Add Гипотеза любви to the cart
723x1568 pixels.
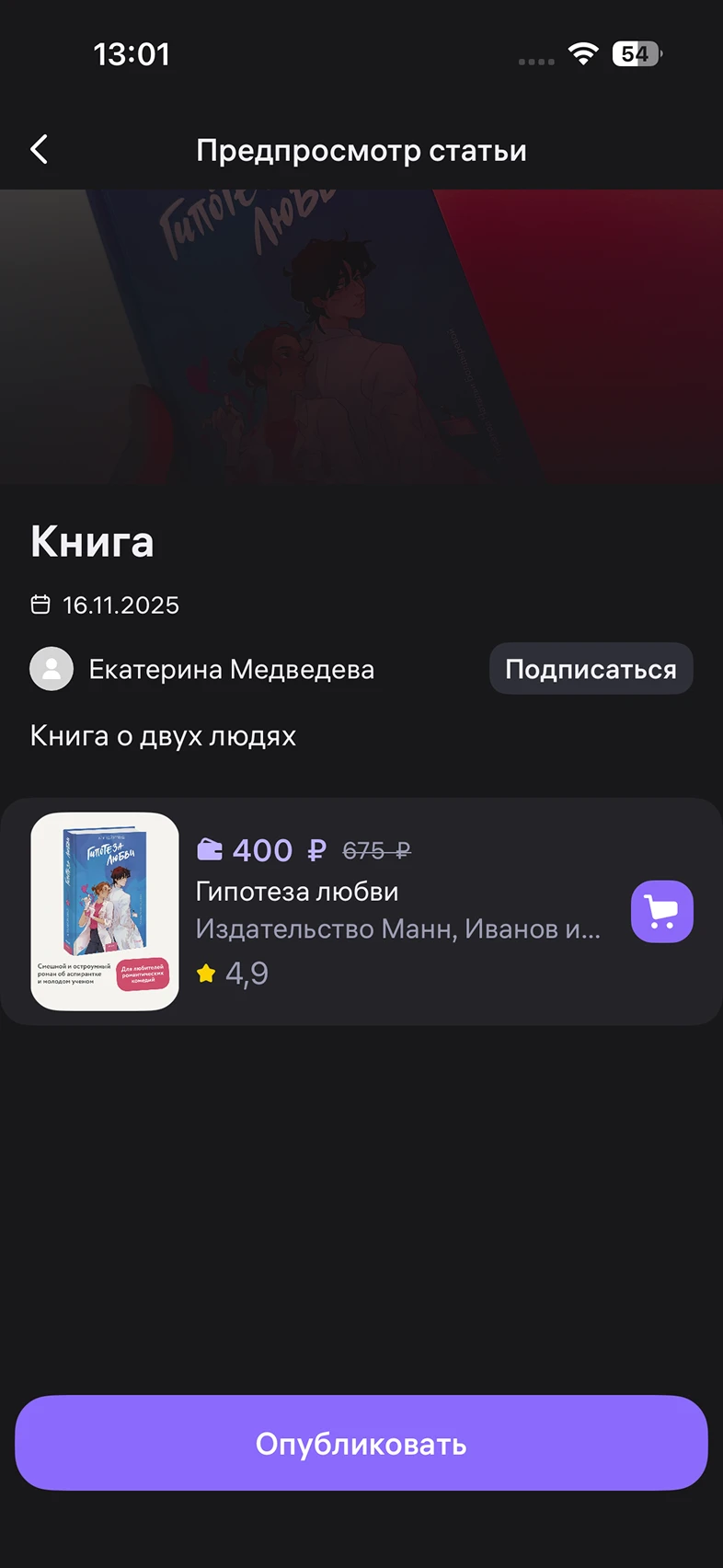click(x=661, y=911)
